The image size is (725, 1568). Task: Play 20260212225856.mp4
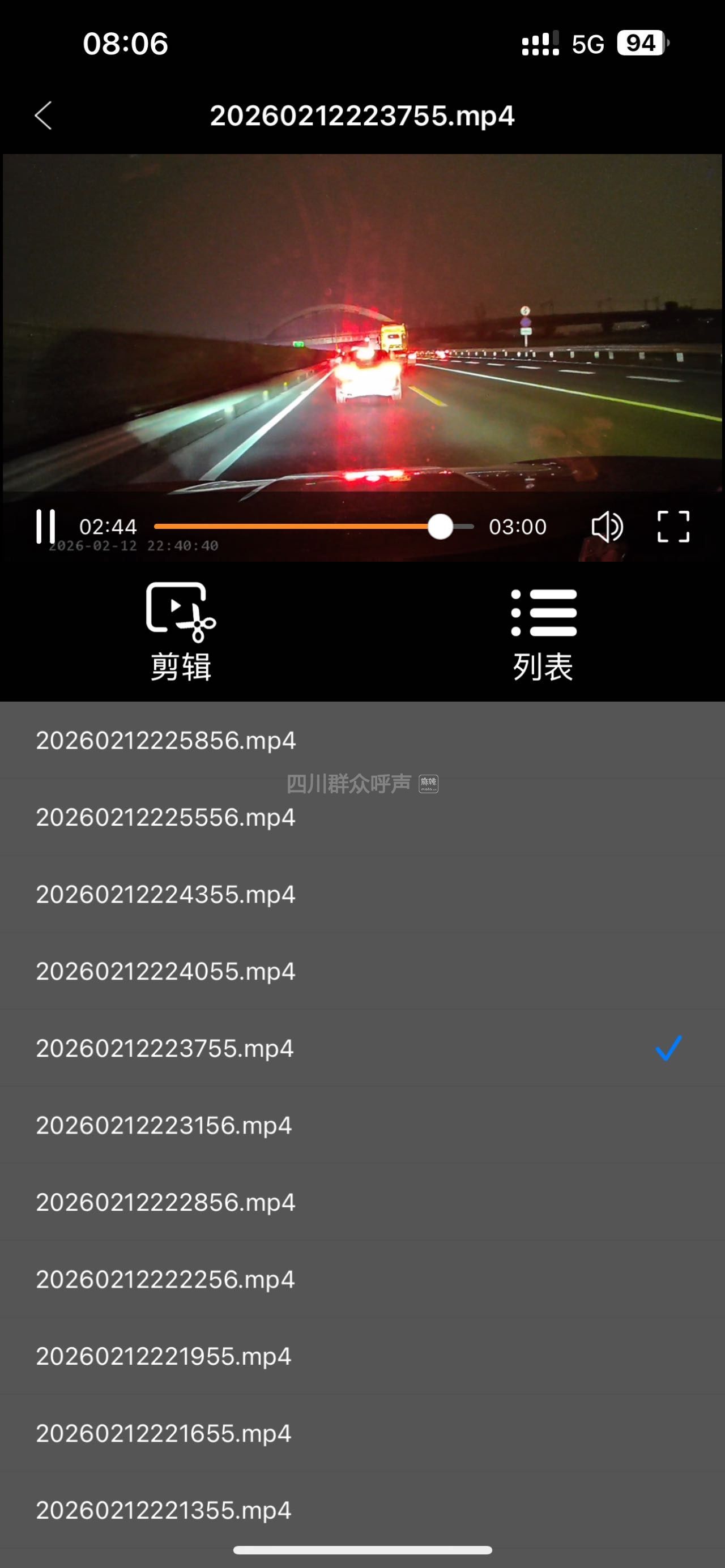(x=165, y=740)
